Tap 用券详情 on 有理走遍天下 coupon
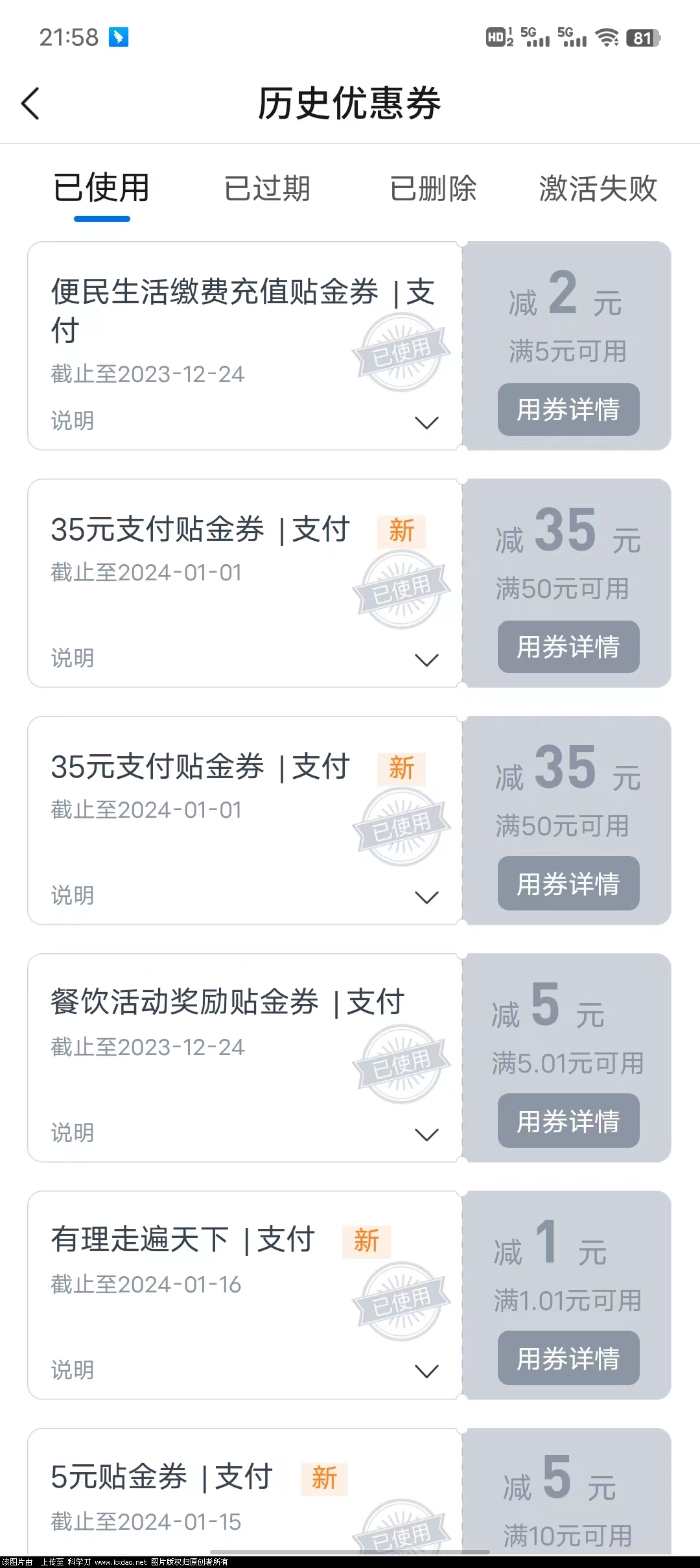The width and height of the screenshot is (700, 1568). pos(568,1359)
